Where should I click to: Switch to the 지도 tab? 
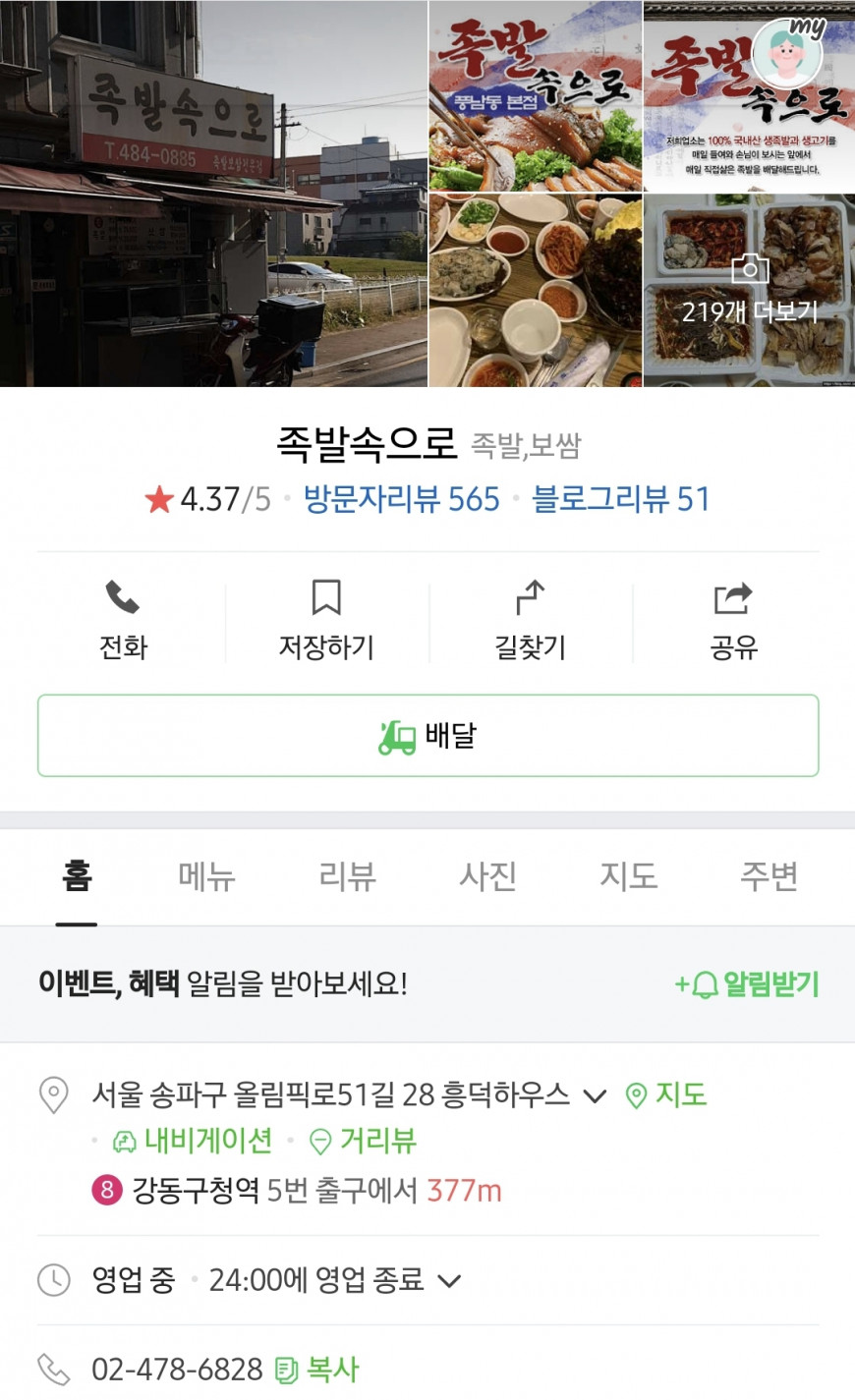tap(628, 875)
